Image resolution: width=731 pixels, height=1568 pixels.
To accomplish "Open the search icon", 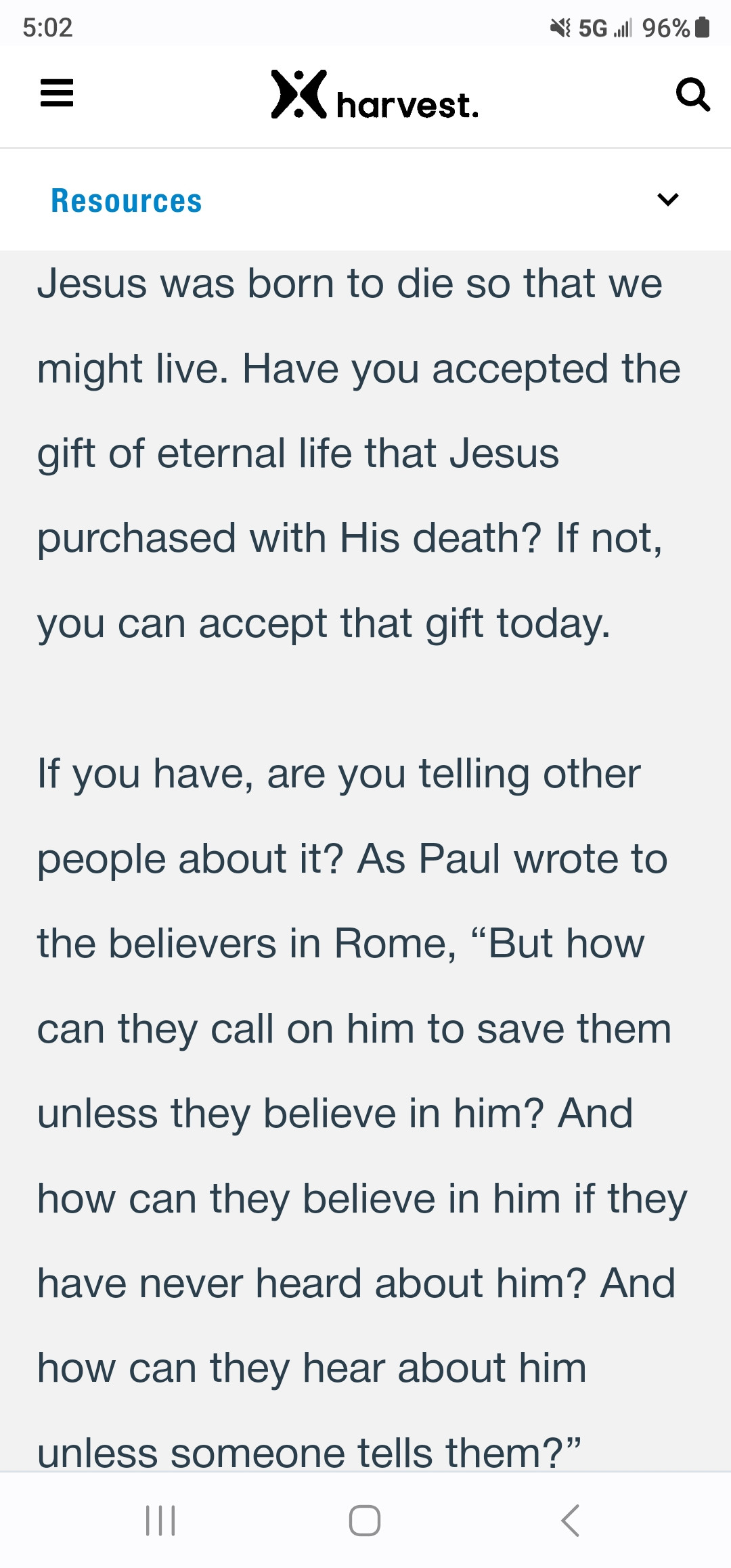I will (692, 94).
